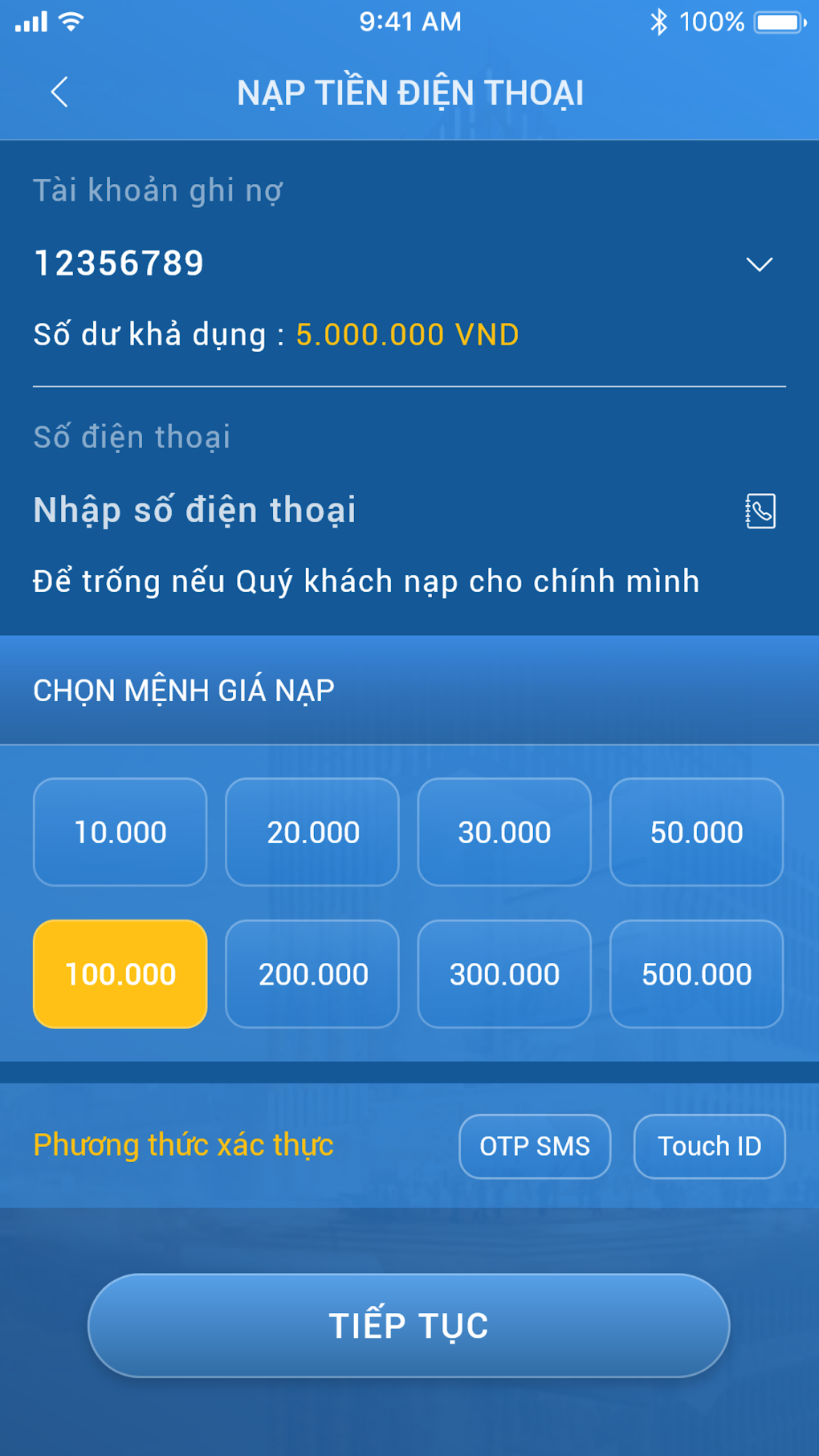Image resolution: width=819 pixels, height=1456 pixels.
Task: Go back from the Nạp tiền điện thoại screen
Action: point(59,92)
